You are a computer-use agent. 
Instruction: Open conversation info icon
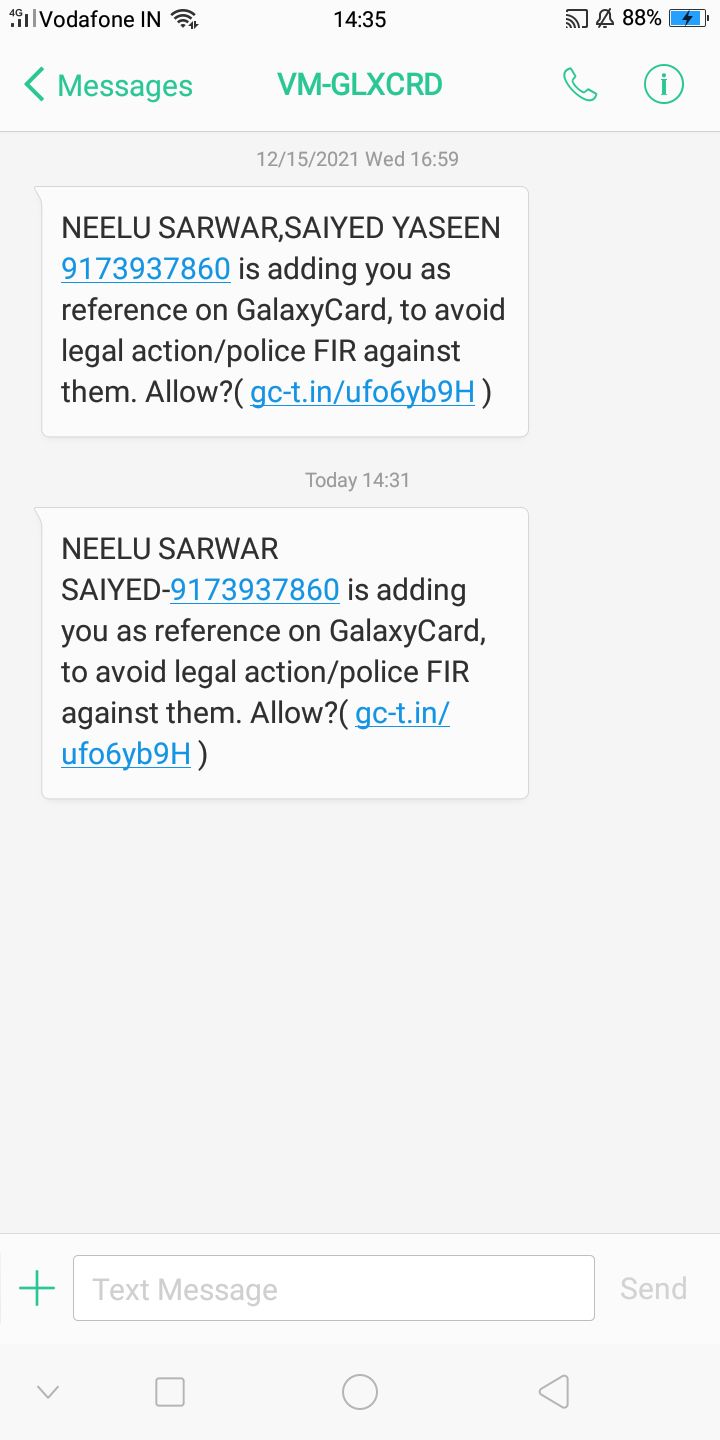[663, 85]
